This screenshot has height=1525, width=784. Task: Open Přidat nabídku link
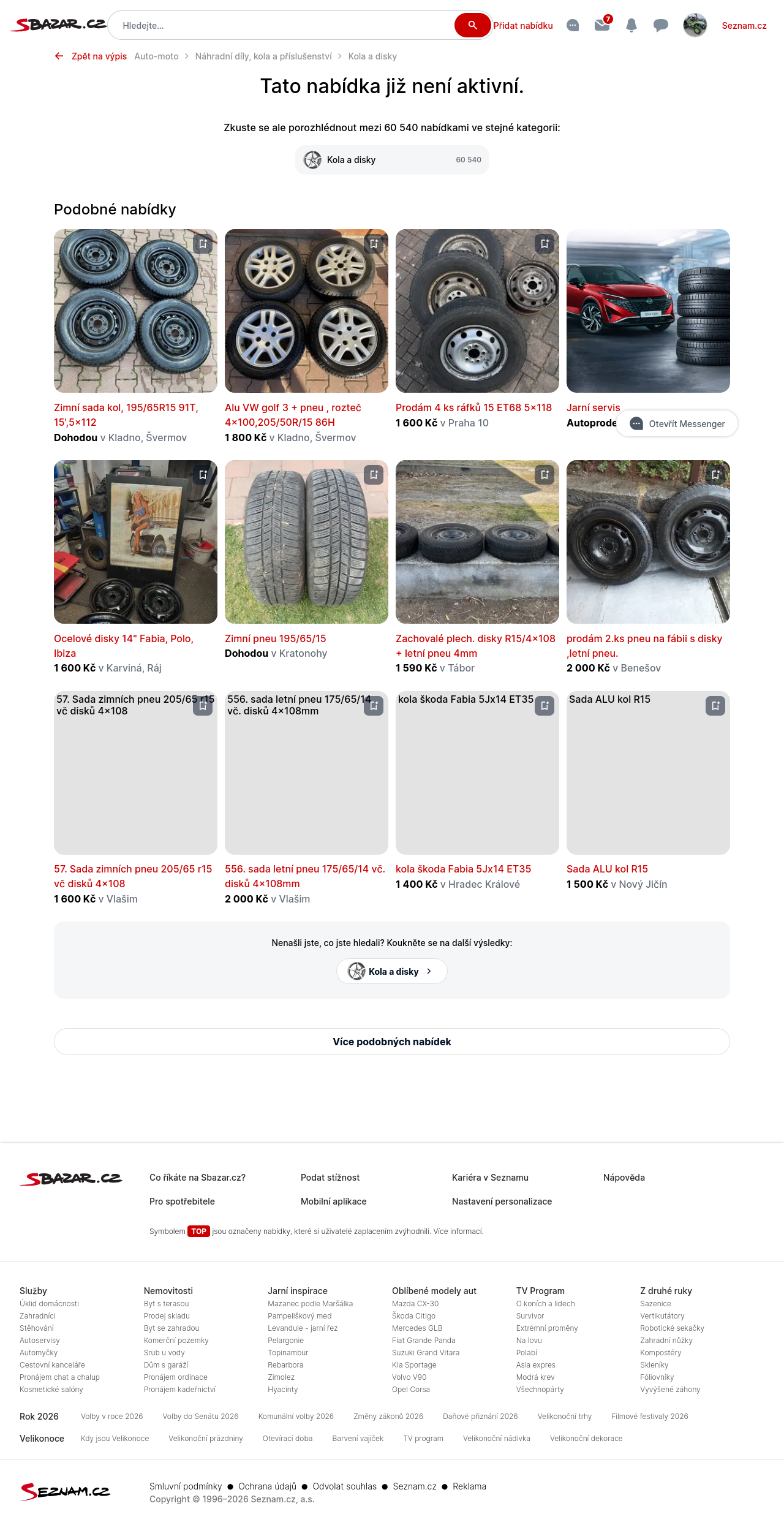pos(523,26)
